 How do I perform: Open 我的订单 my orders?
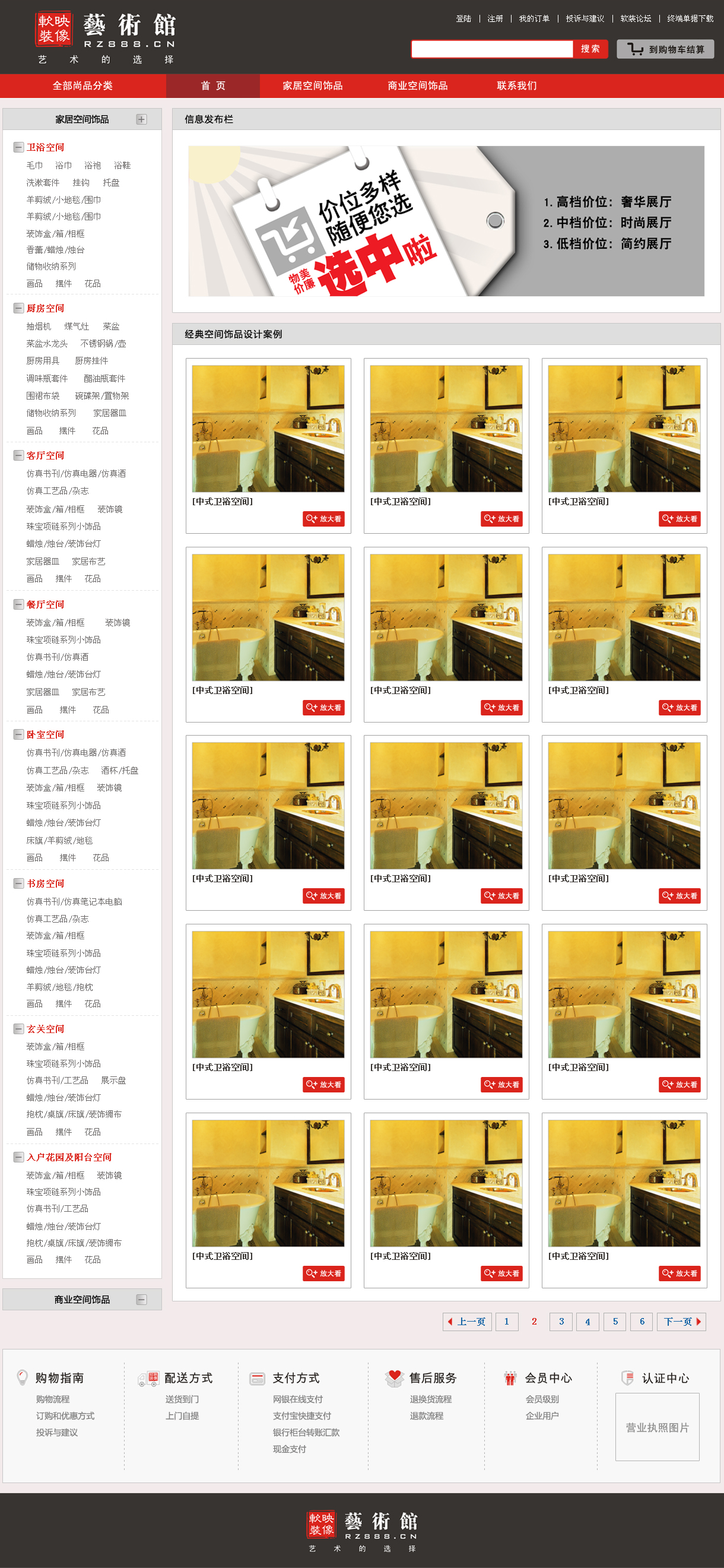pyautogui.click(x=534, y=19)
